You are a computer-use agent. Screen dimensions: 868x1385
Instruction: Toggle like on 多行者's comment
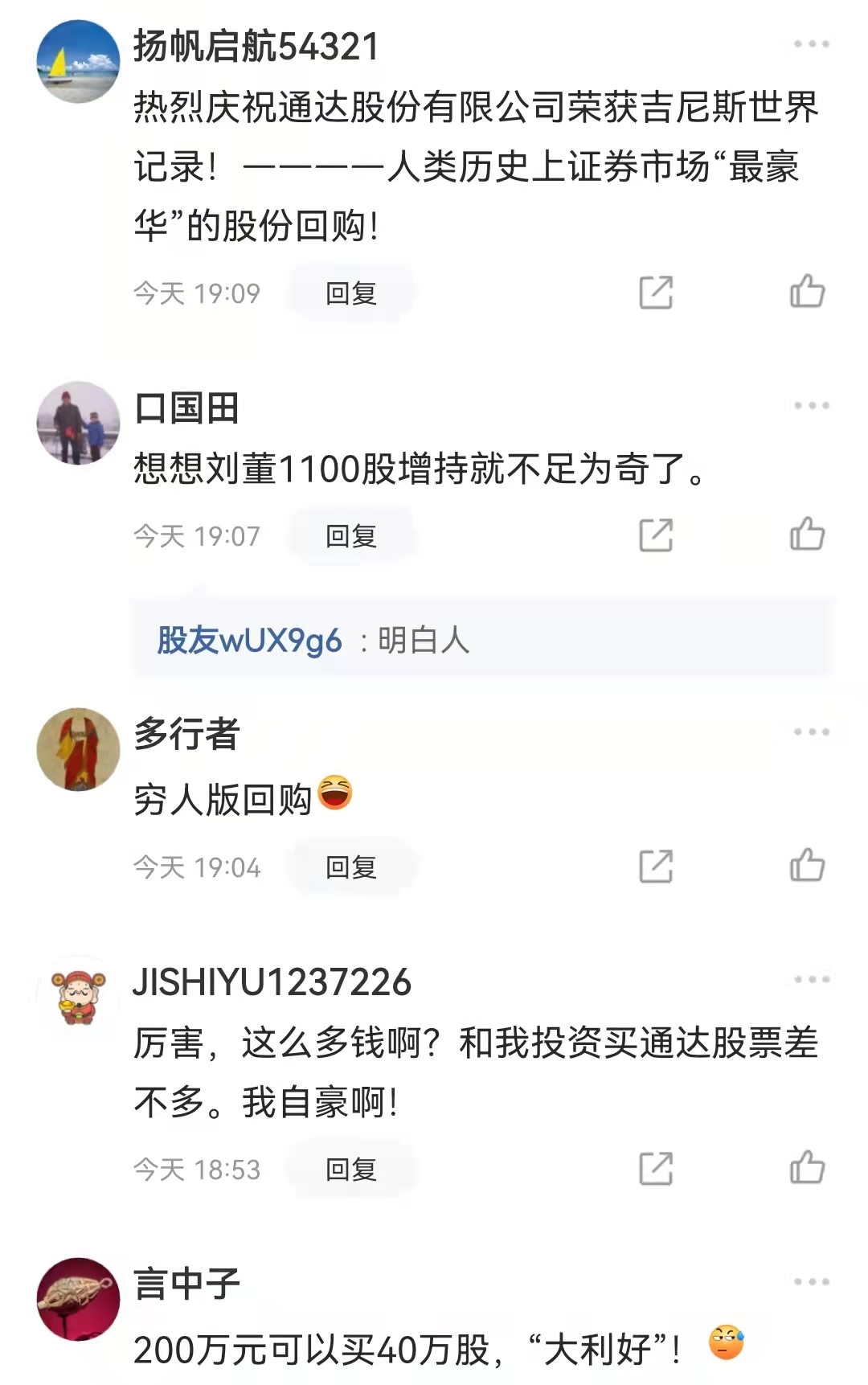tap(806, 867)
